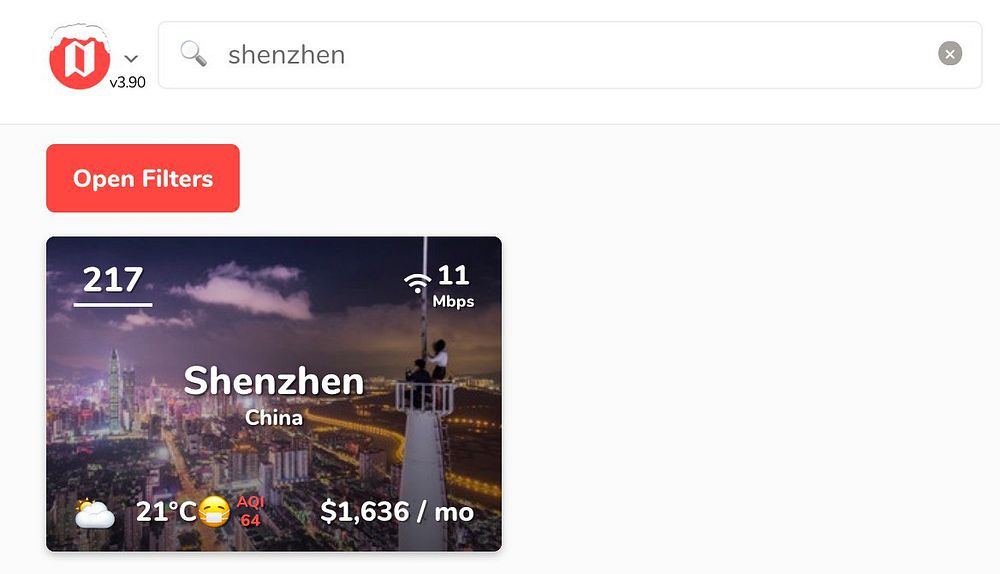Screen dimensions: 1000x574
Task: Clear the search text
Action: pos(950,54)
